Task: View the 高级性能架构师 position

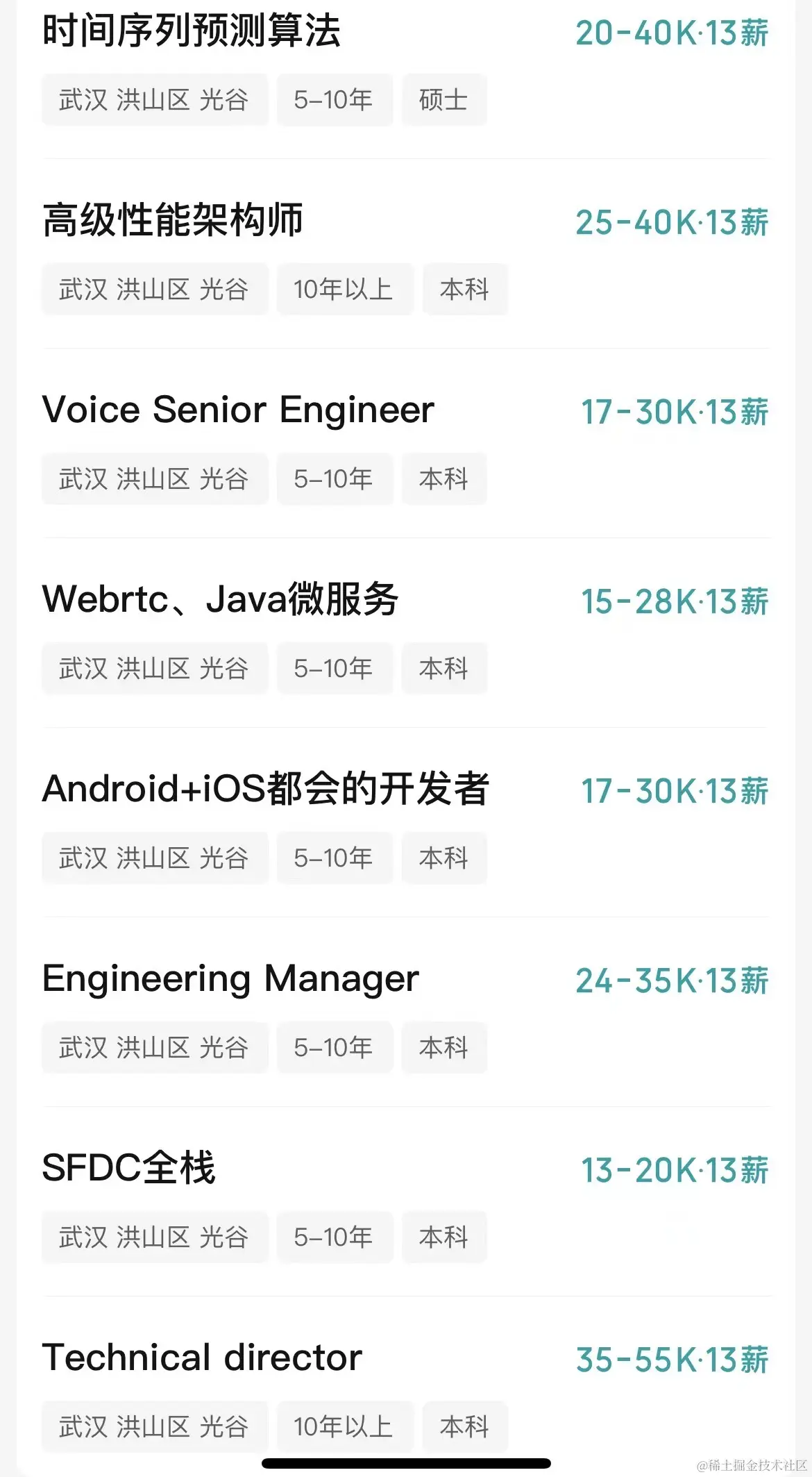Action: (173, 221)
